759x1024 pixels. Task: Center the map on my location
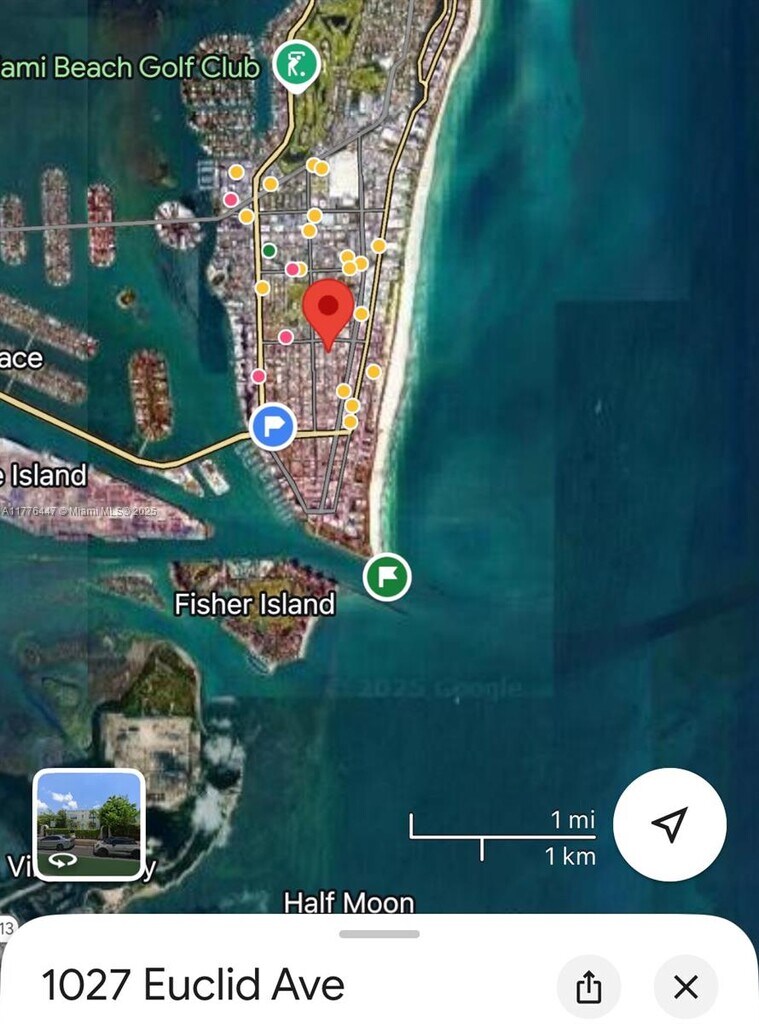point(670,824)
